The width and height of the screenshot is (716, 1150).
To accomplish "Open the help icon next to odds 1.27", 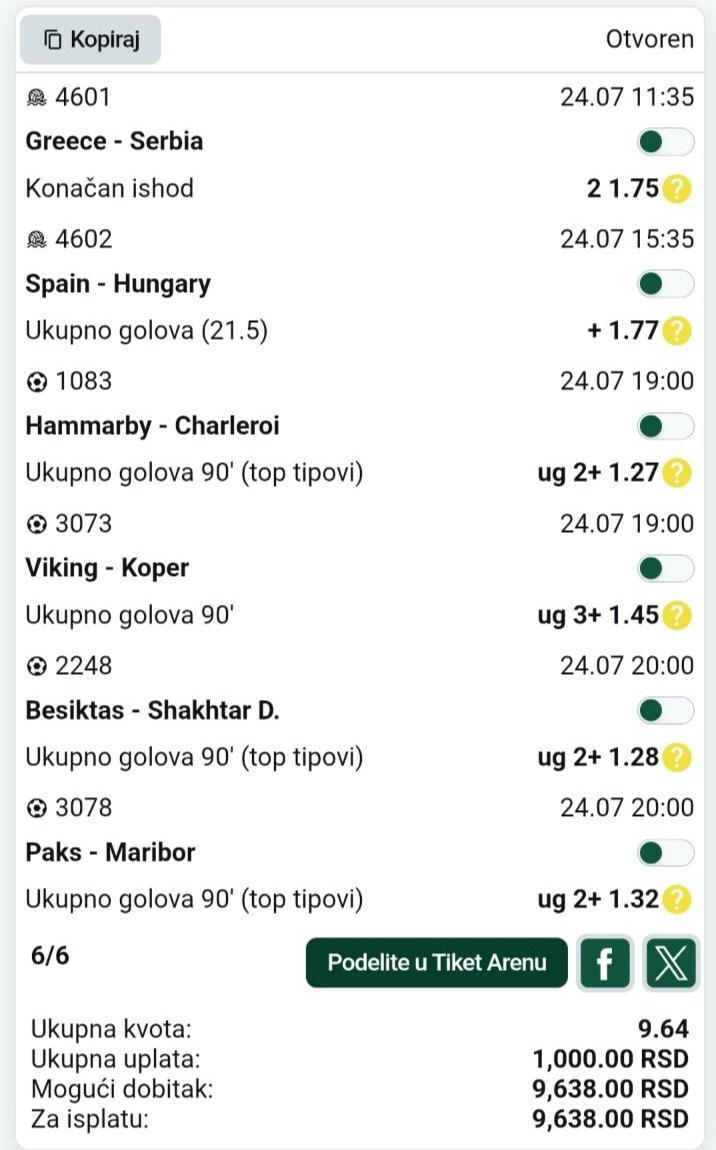I will [x=676, y=473].
